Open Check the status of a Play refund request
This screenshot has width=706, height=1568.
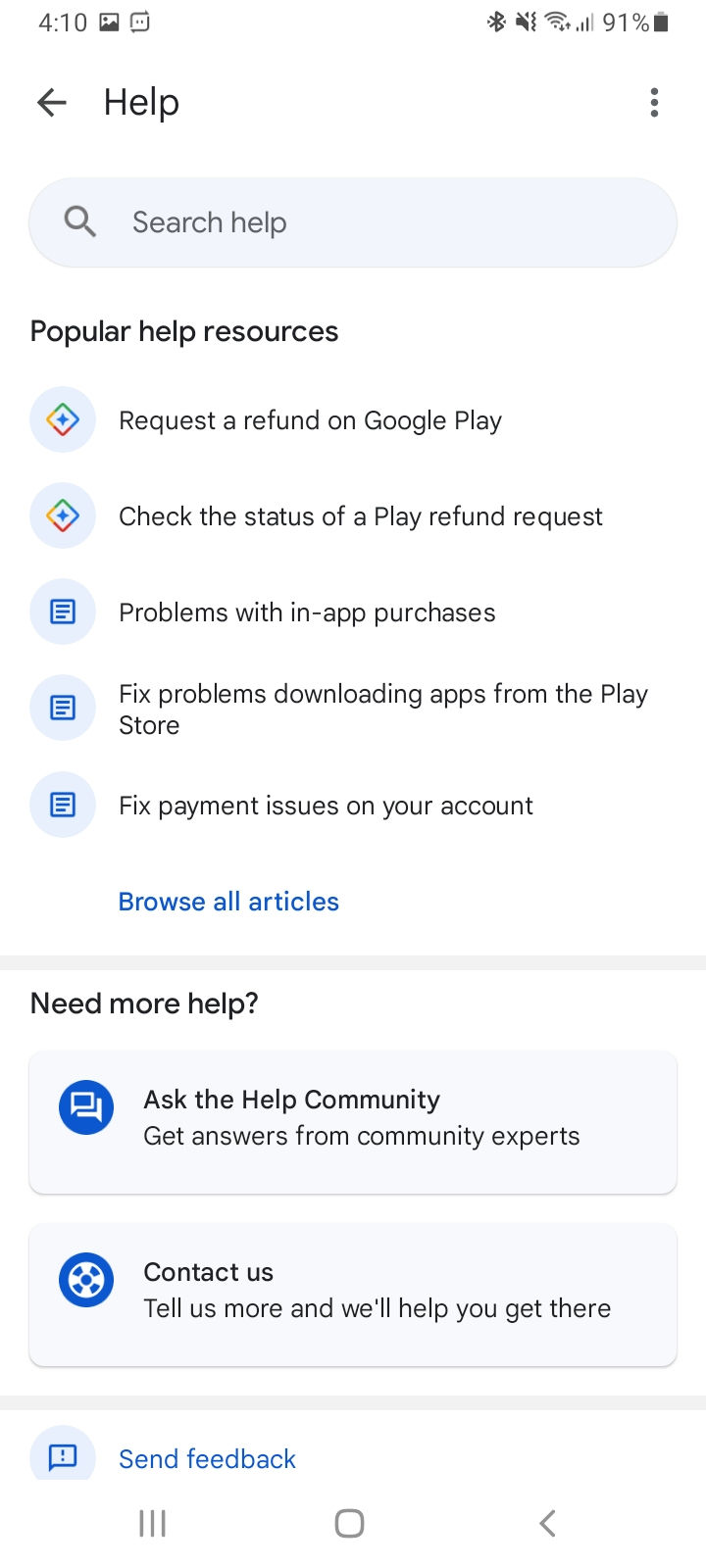pos(353,516)
